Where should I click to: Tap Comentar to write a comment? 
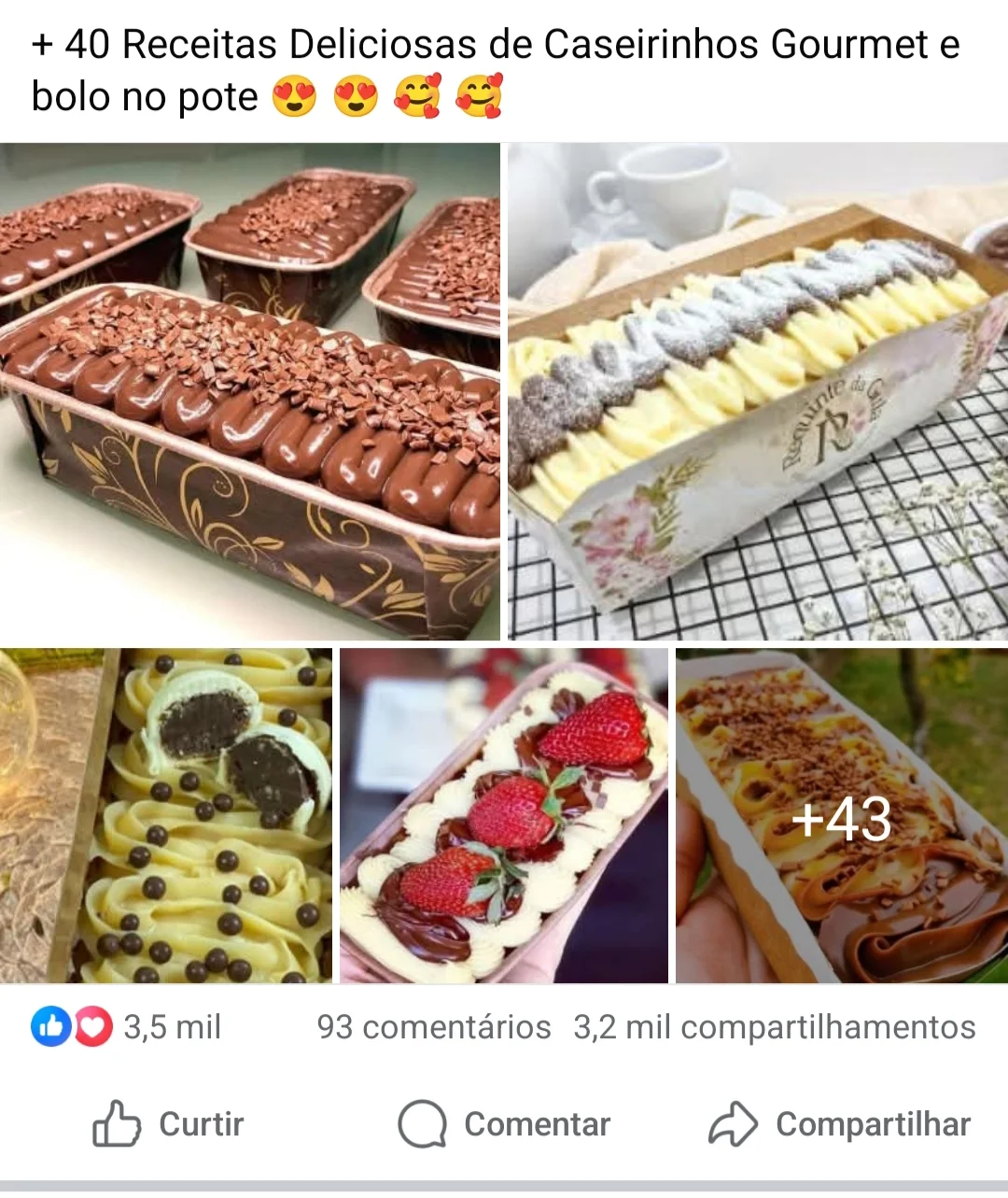[x=504, y=1123]
